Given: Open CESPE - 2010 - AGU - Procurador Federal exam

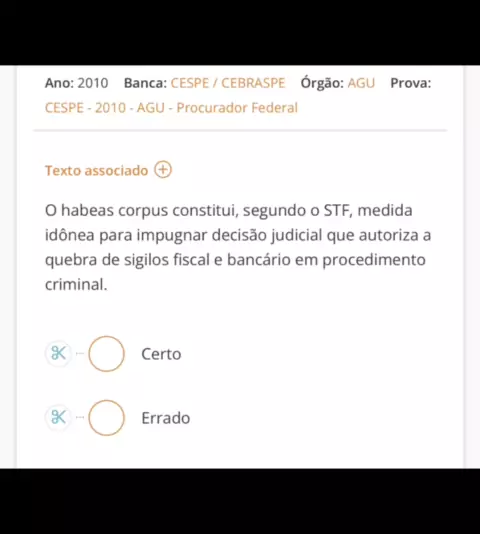Looking at the screenshot, I should click(171, 108).
